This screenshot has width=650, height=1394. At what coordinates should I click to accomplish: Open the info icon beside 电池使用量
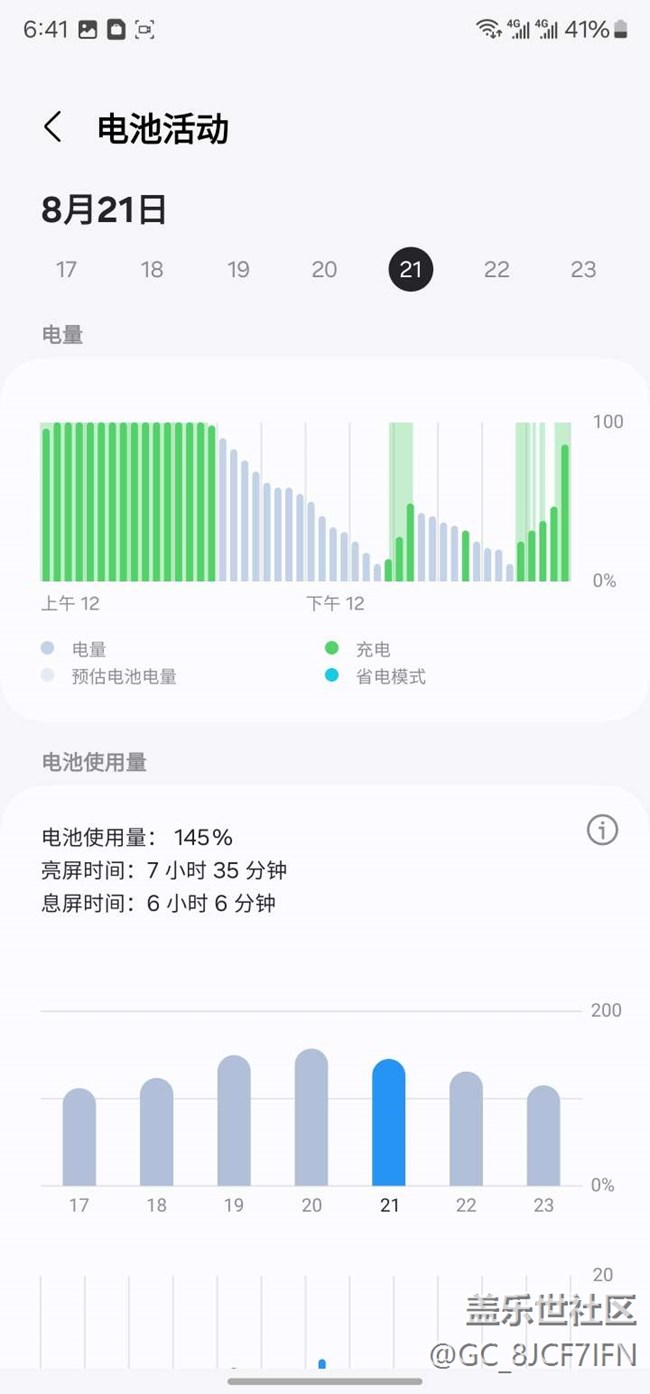click(602, 829)
